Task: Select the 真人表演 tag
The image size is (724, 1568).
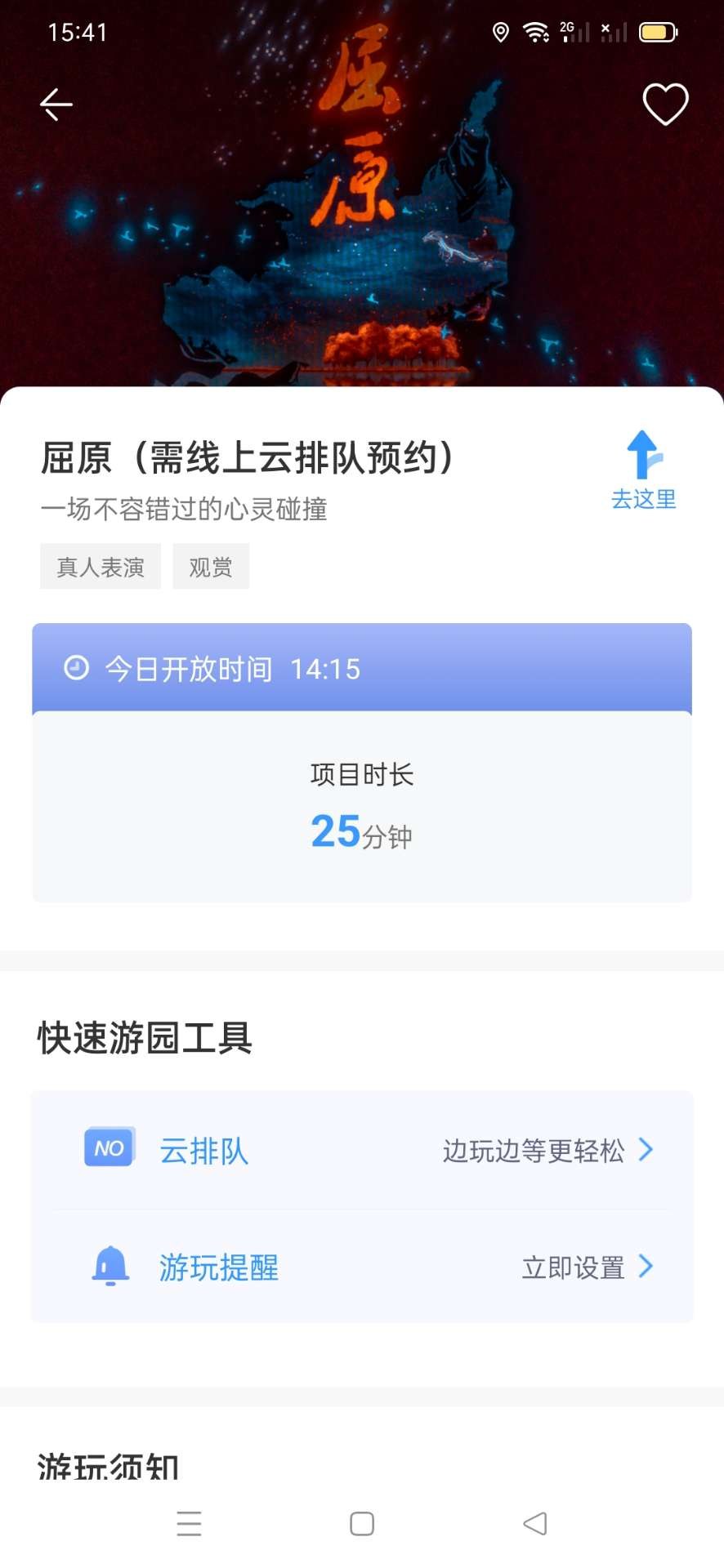Action: coord(101,566)
